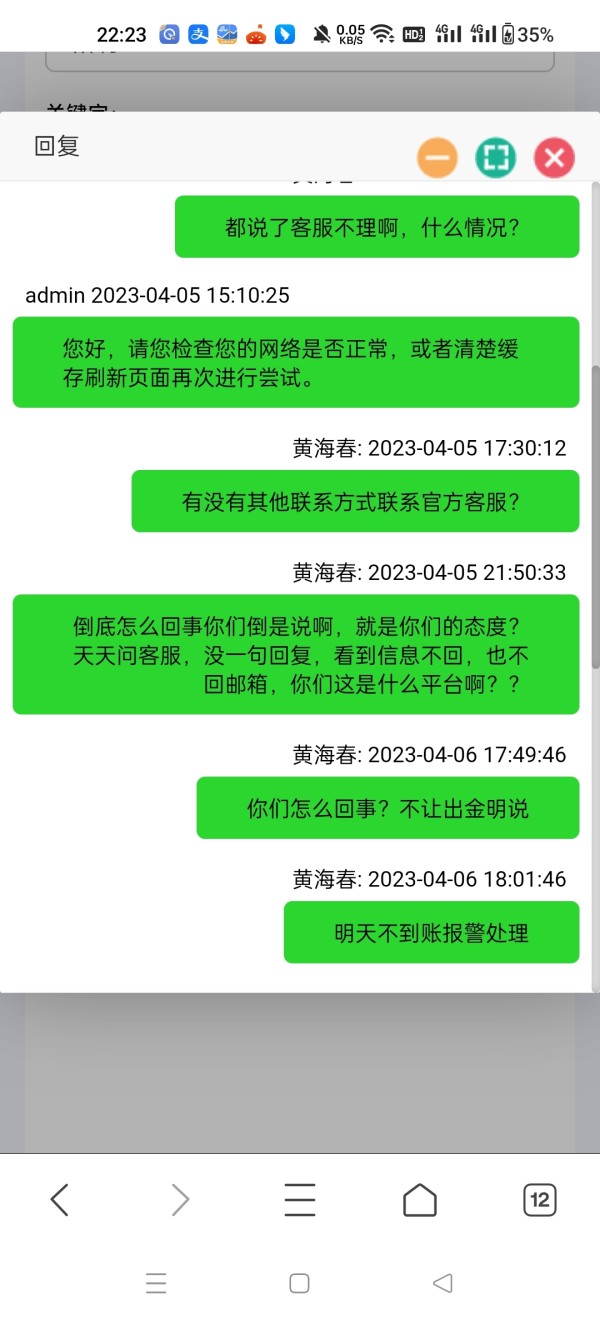Viewport: 600px width, 1320px height.
Task: Close the 回复 dialog with the red X
Action: pyautogui.click(x=555, y=158)
